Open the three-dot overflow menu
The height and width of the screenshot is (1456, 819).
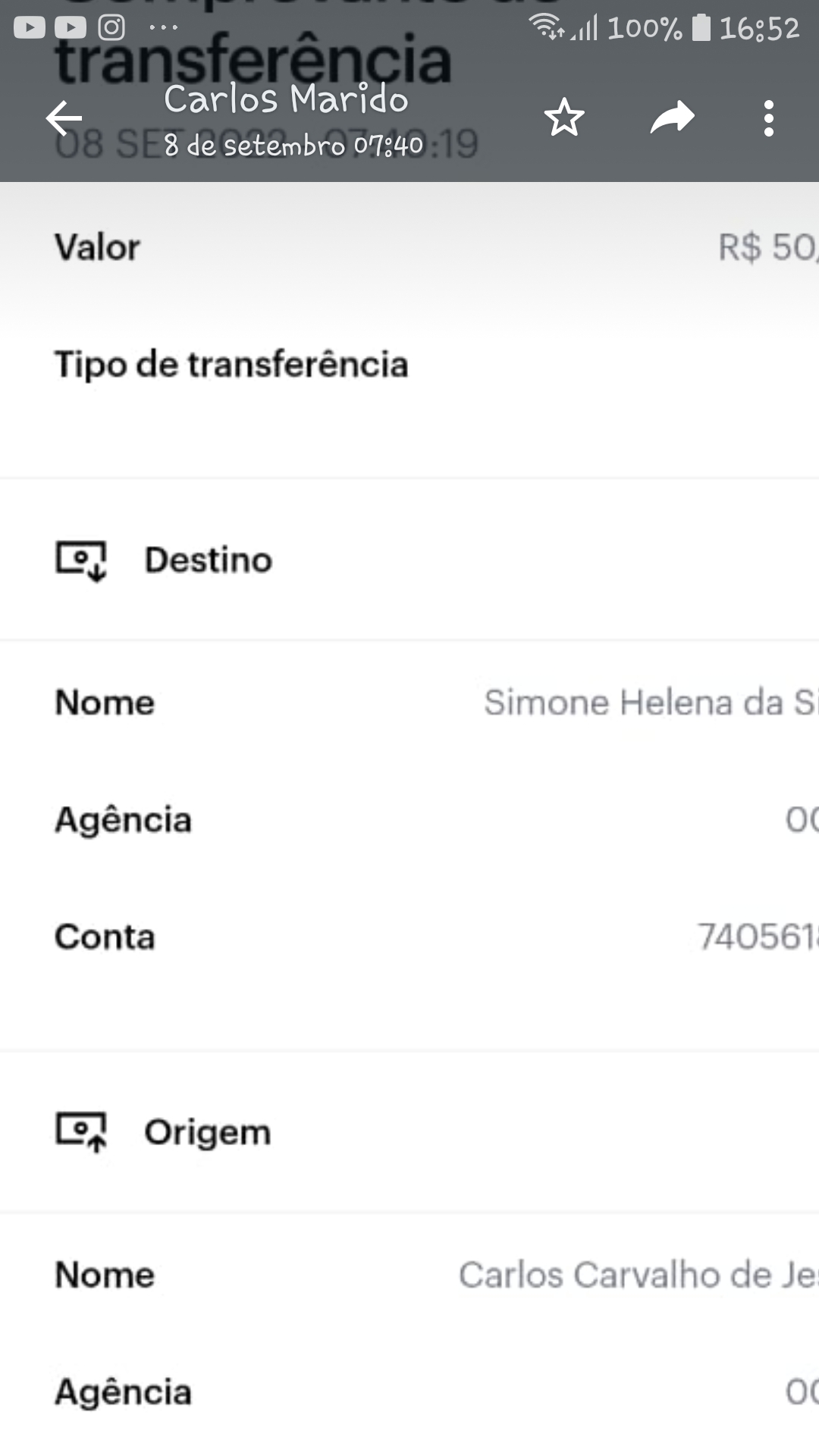click(769, 118)
